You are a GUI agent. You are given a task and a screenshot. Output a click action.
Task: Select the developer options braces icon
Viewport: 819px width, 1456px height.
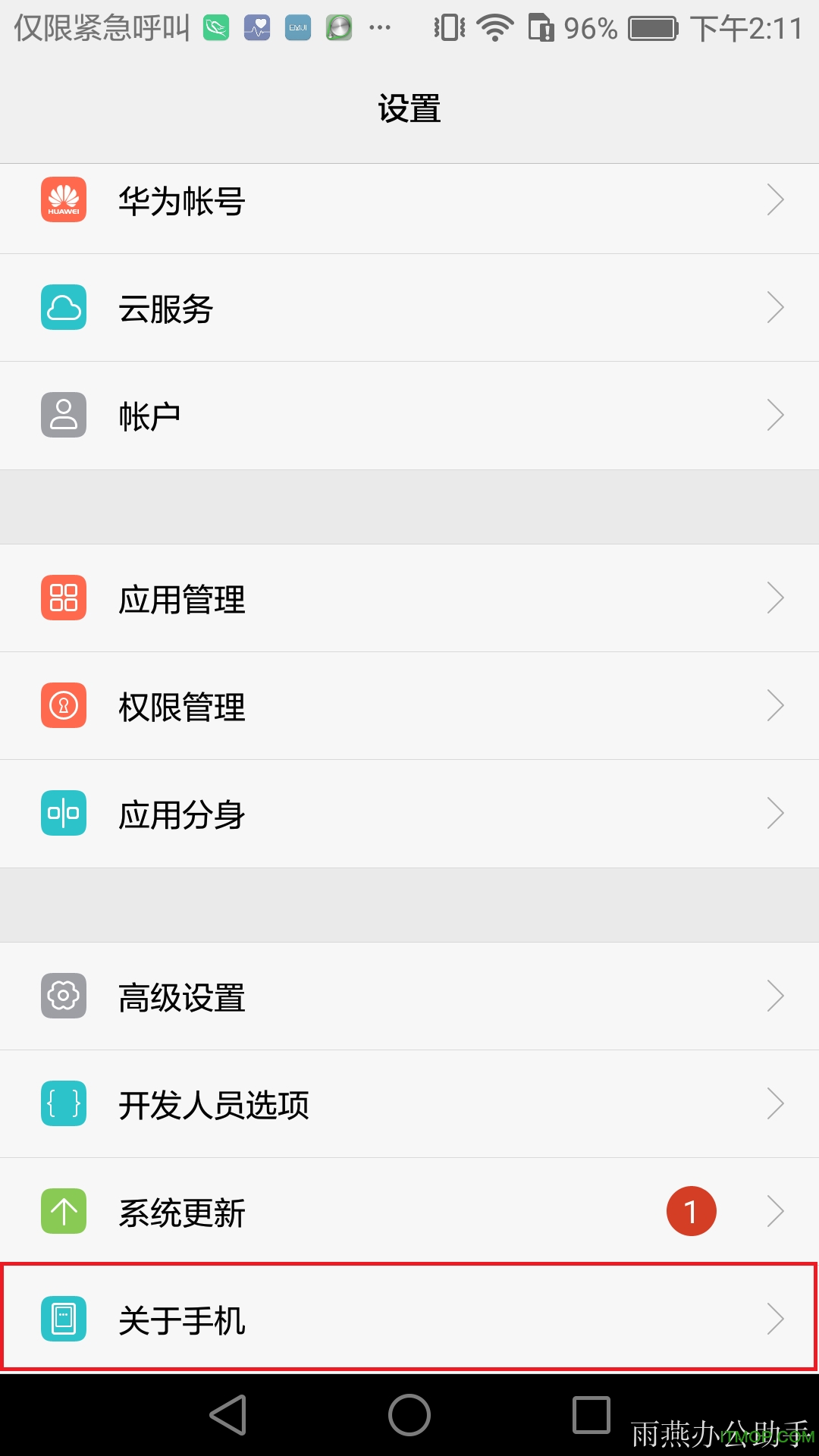[x=63, y=1104]
